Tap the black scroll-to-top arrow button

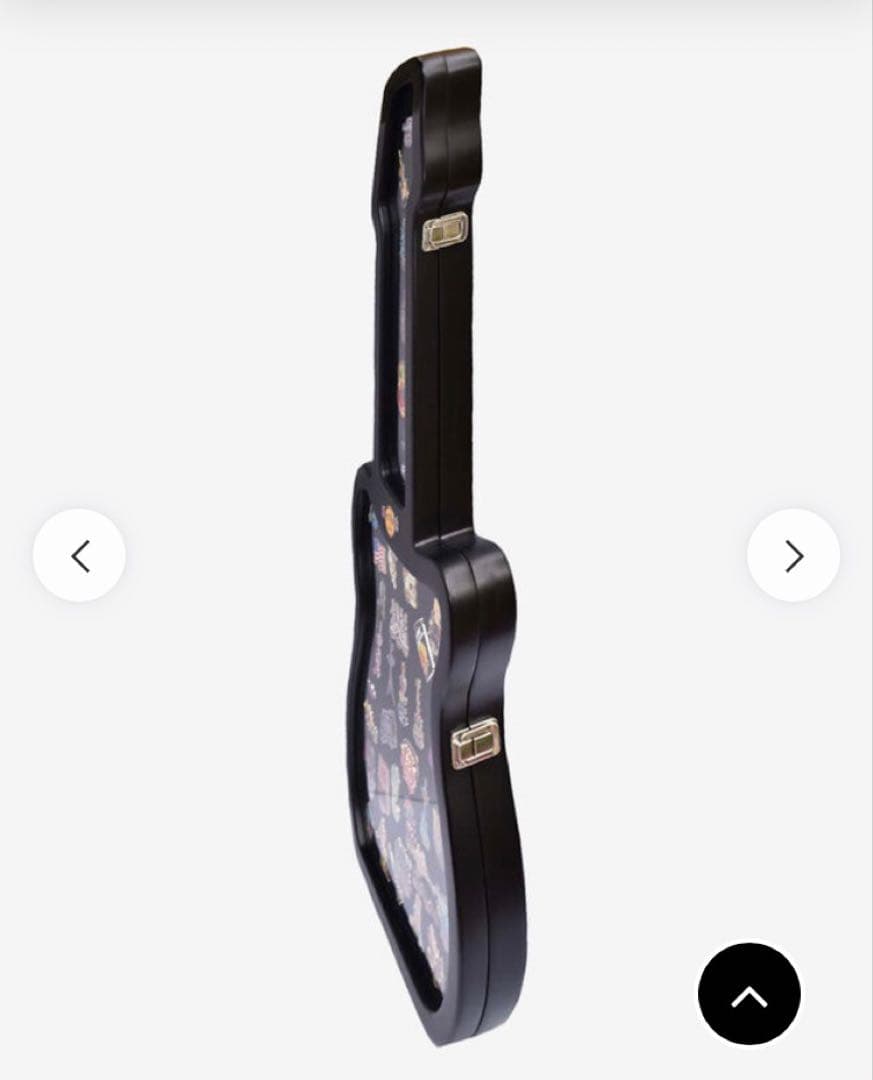[x=749, y=994]
